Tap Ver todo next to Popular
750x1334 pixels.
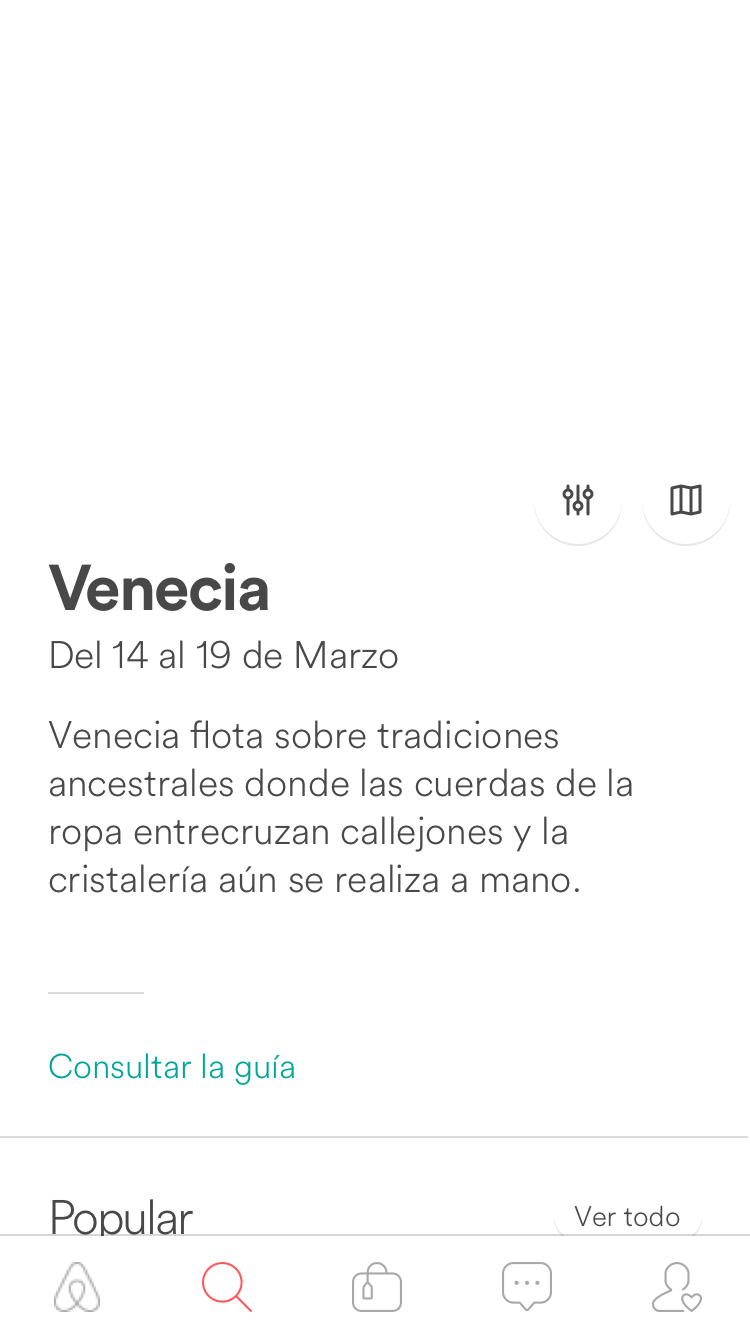pos(627,1217)
